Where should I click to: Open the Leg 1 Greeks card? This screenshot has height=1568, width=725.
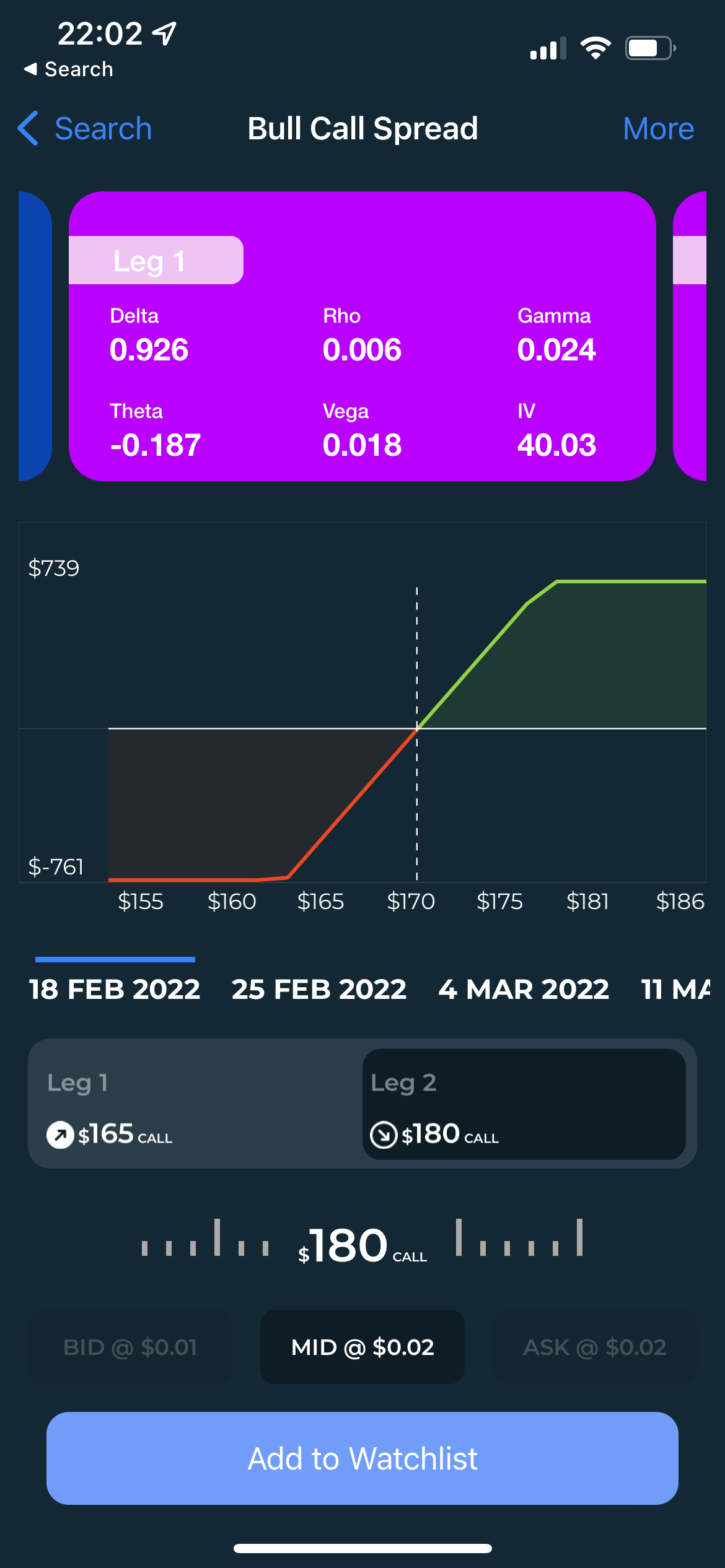coord(362,336)
